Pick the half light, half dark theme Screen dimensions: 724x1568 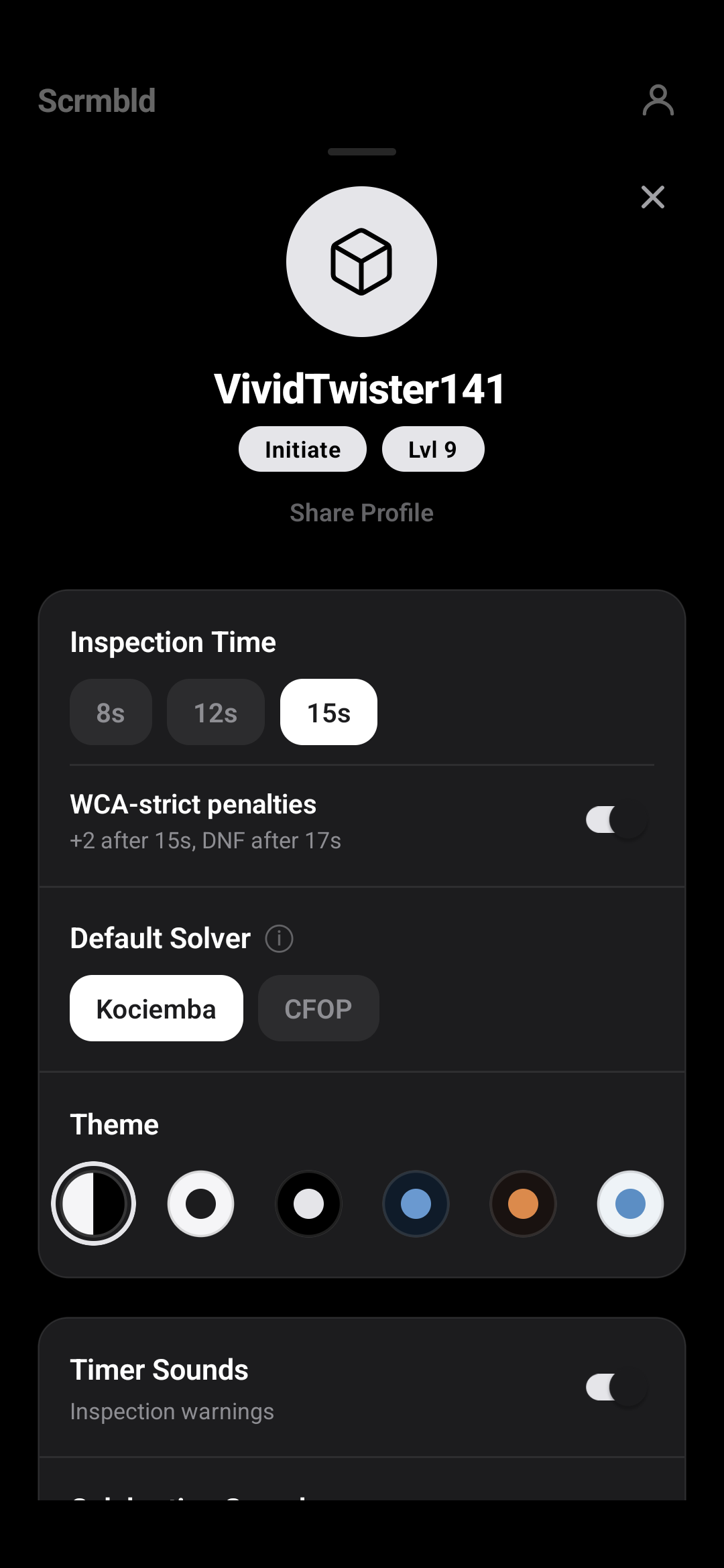pyautogui.click(x=94, y=1203)
